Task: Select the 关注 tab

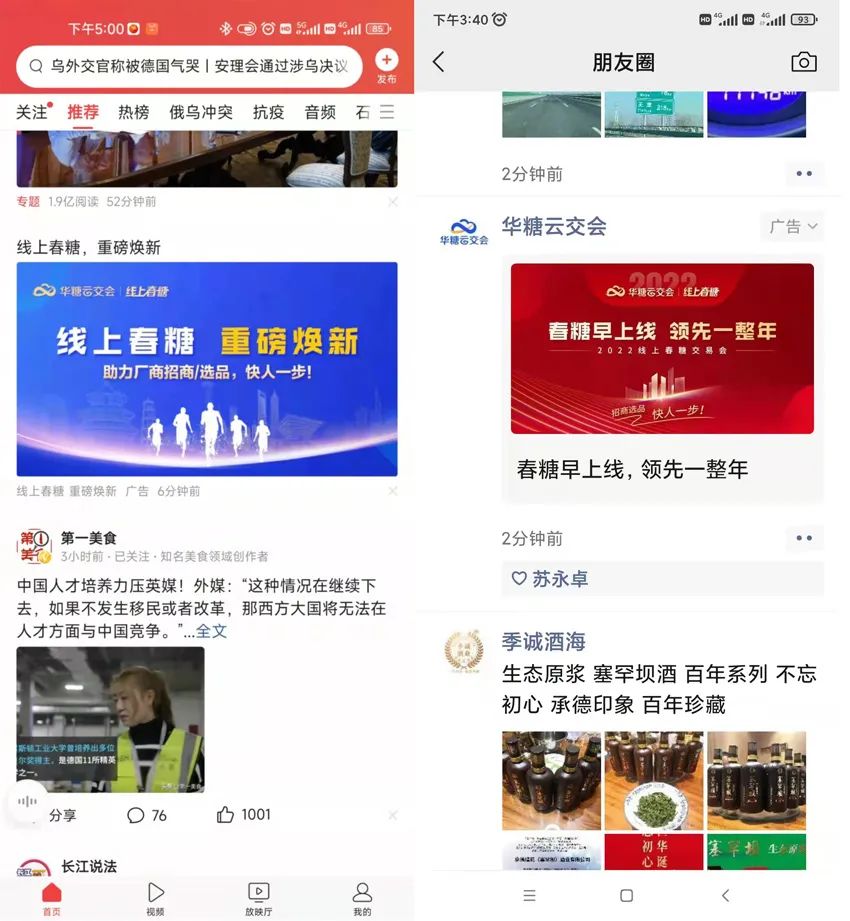Action: click(31, 112)
